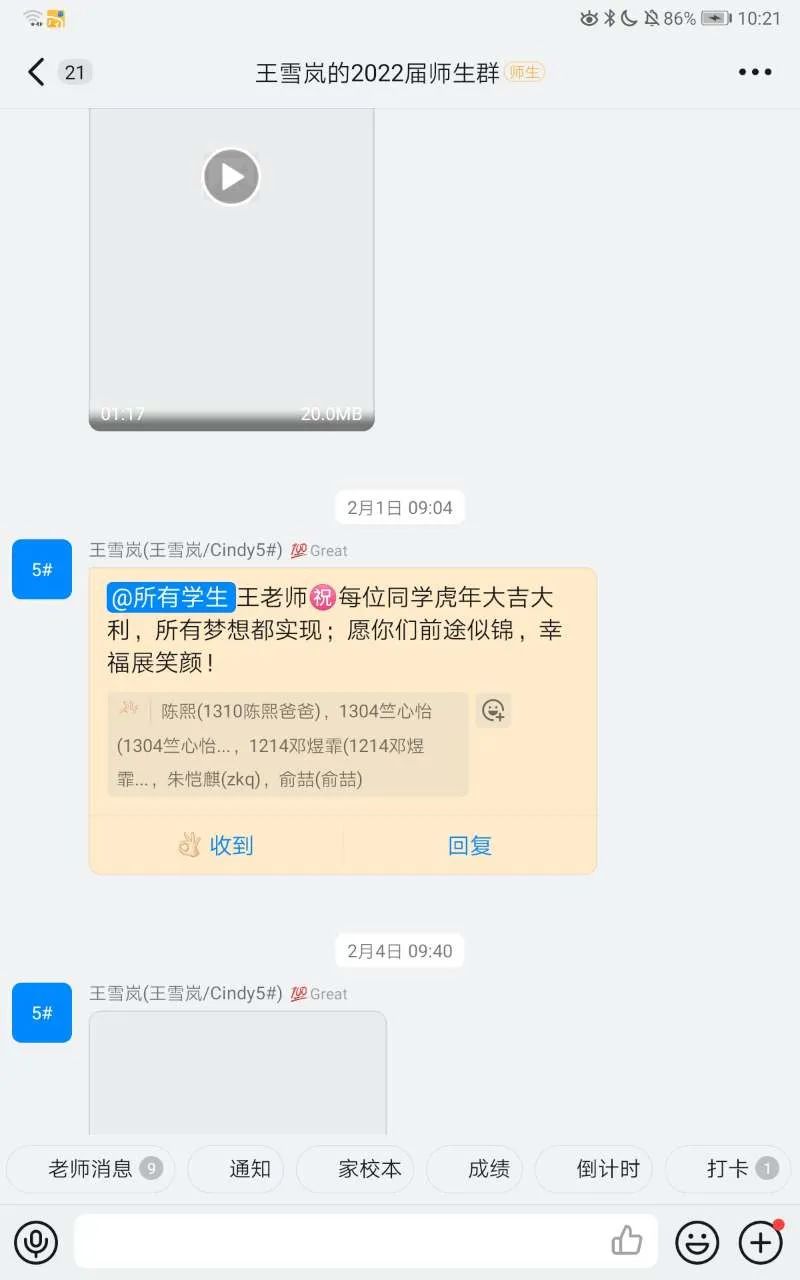Open the three-dot overflow menu
Image resolution: width=800 pixels, height=1280 pixels.
point(755,72)
